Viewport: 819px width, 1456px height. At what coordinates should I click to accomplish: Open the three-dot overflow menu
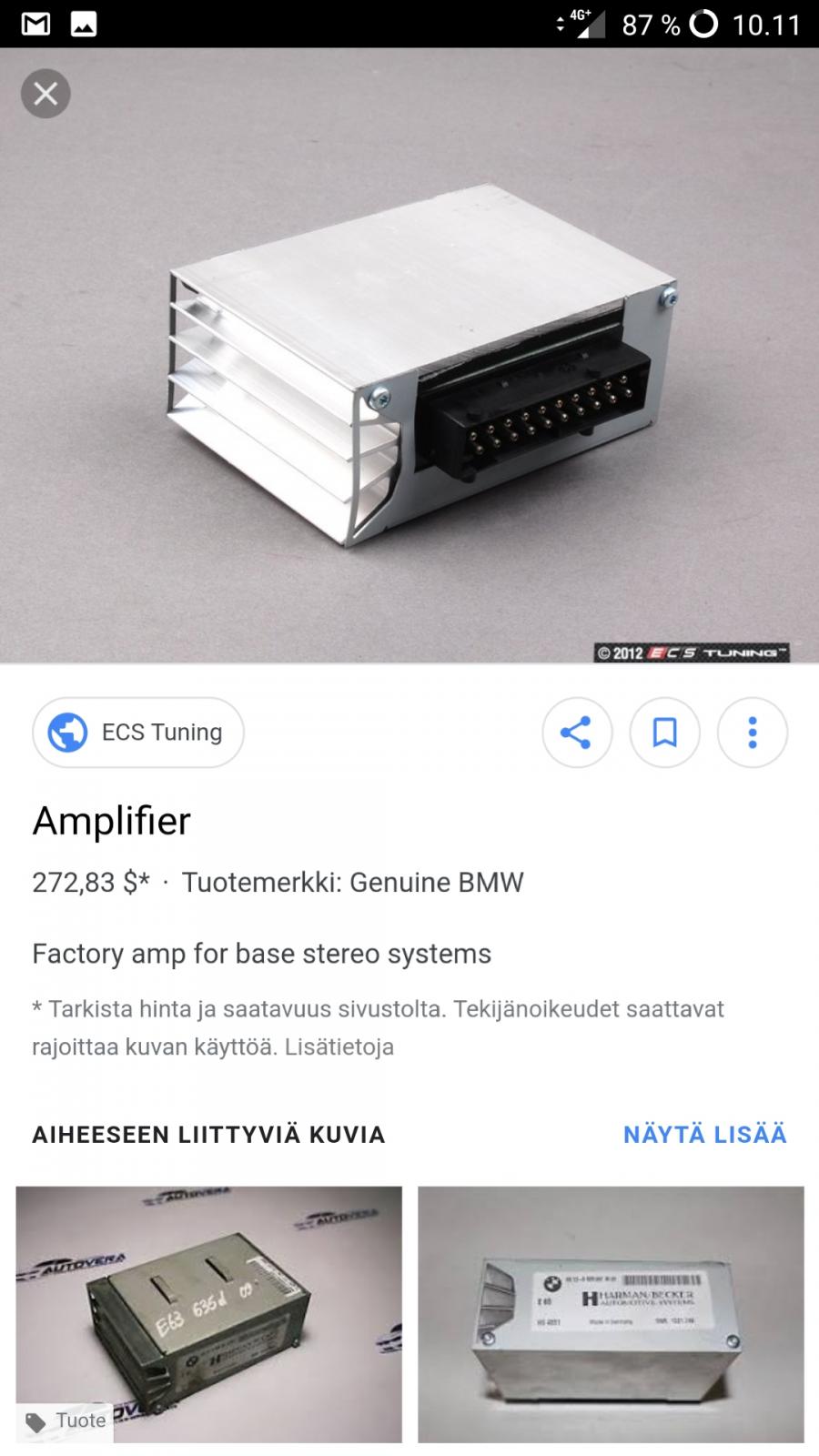pyautogui.click(x=753, y=733)
